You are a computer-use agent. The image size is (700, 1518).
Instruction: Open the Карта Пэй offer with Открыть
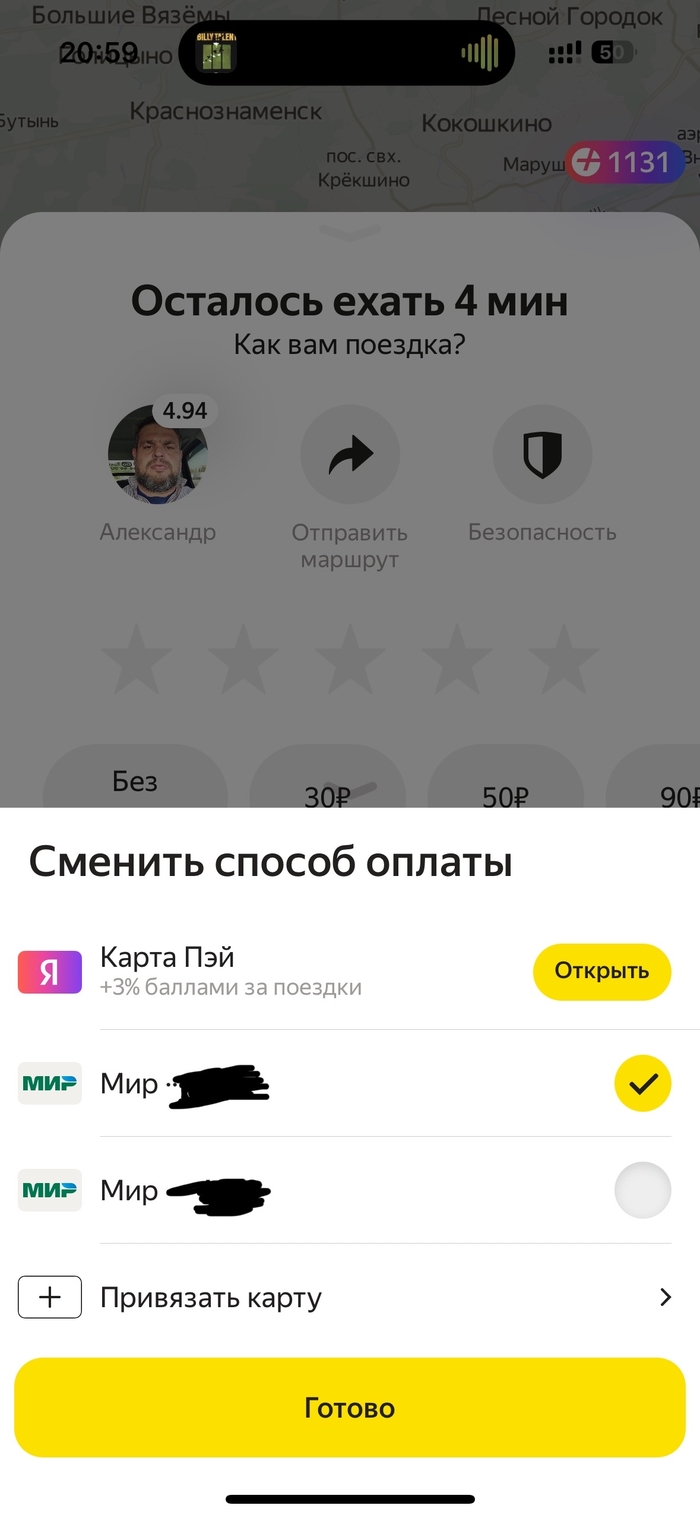(601, 971)
